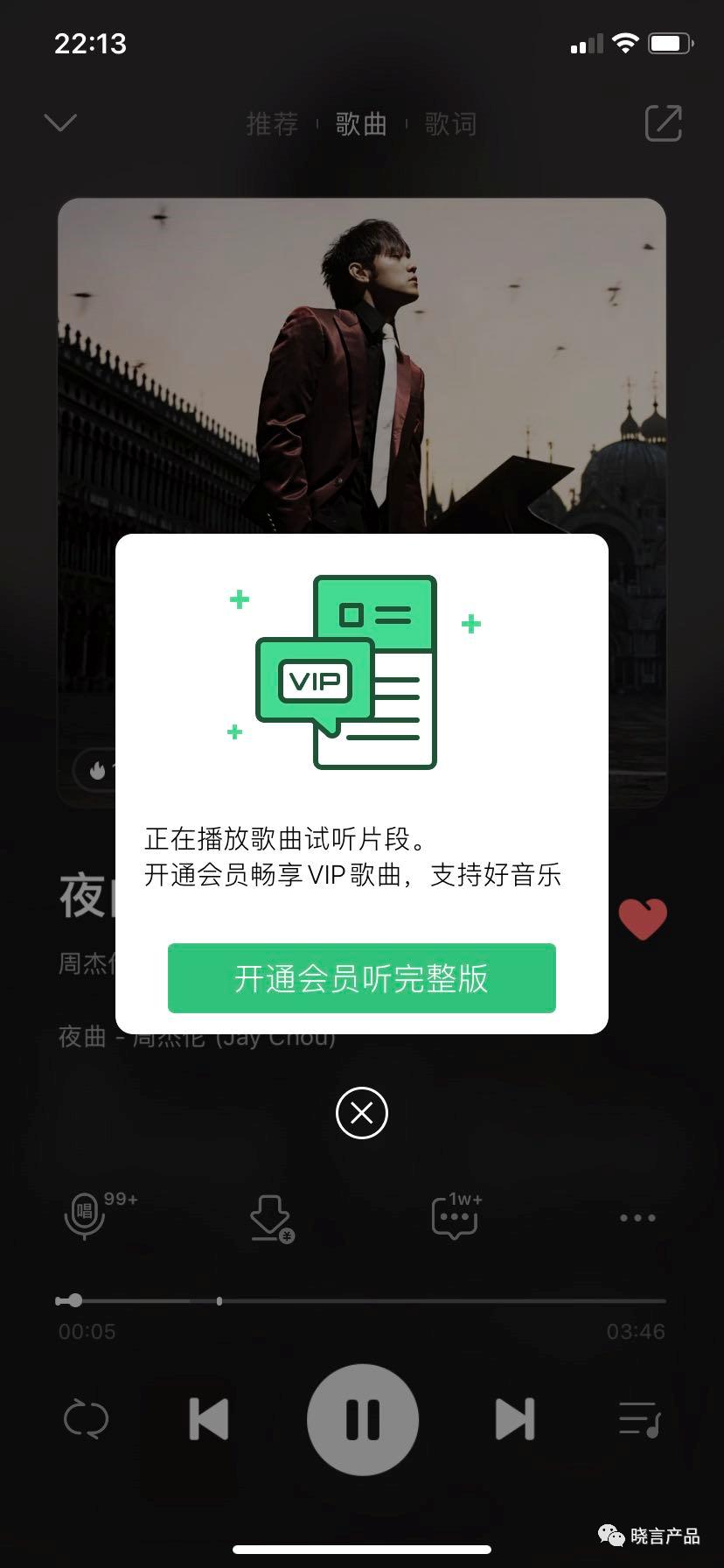Skip to next track

[x=515, y=1419]
